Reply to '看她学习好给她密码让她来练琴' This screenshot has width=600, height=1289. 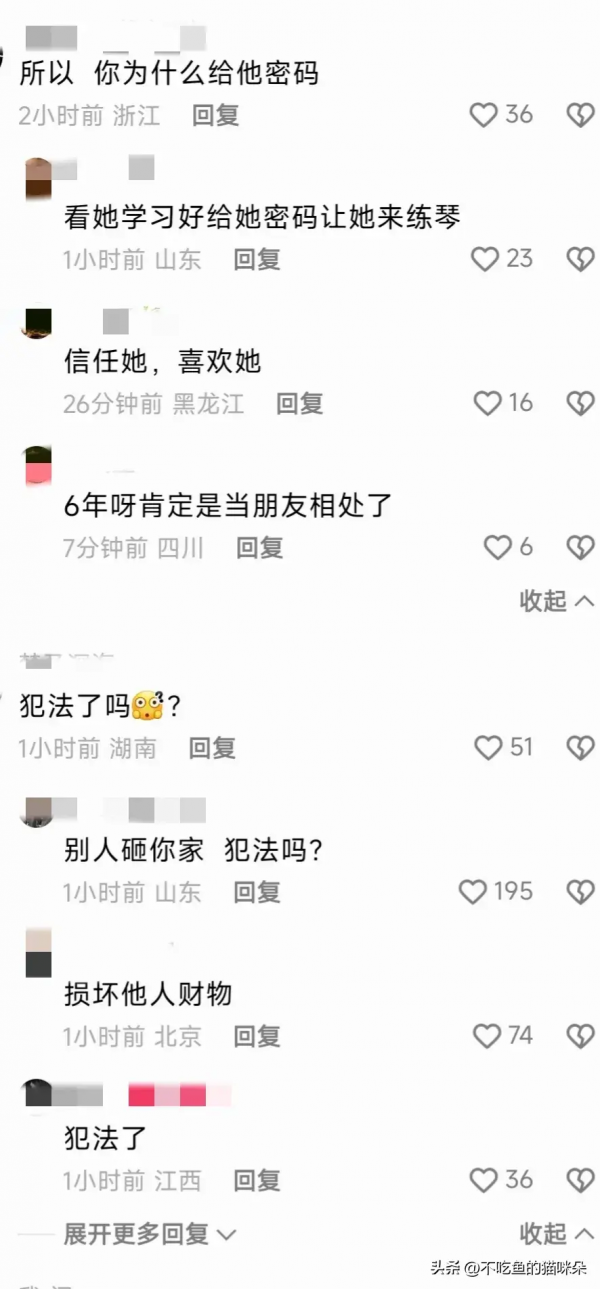[x=257, y=260]
